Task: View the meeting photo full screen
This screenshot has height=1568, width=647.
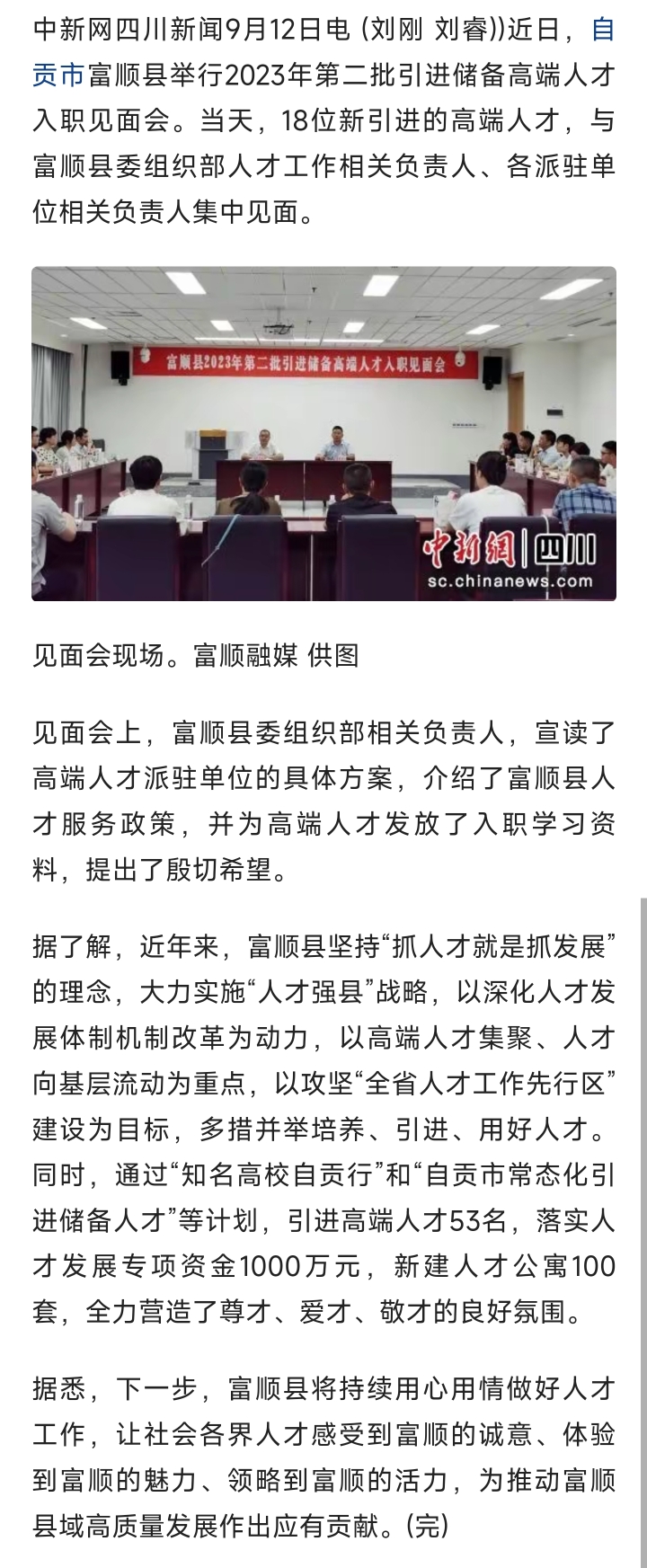Action: (323, 433)
